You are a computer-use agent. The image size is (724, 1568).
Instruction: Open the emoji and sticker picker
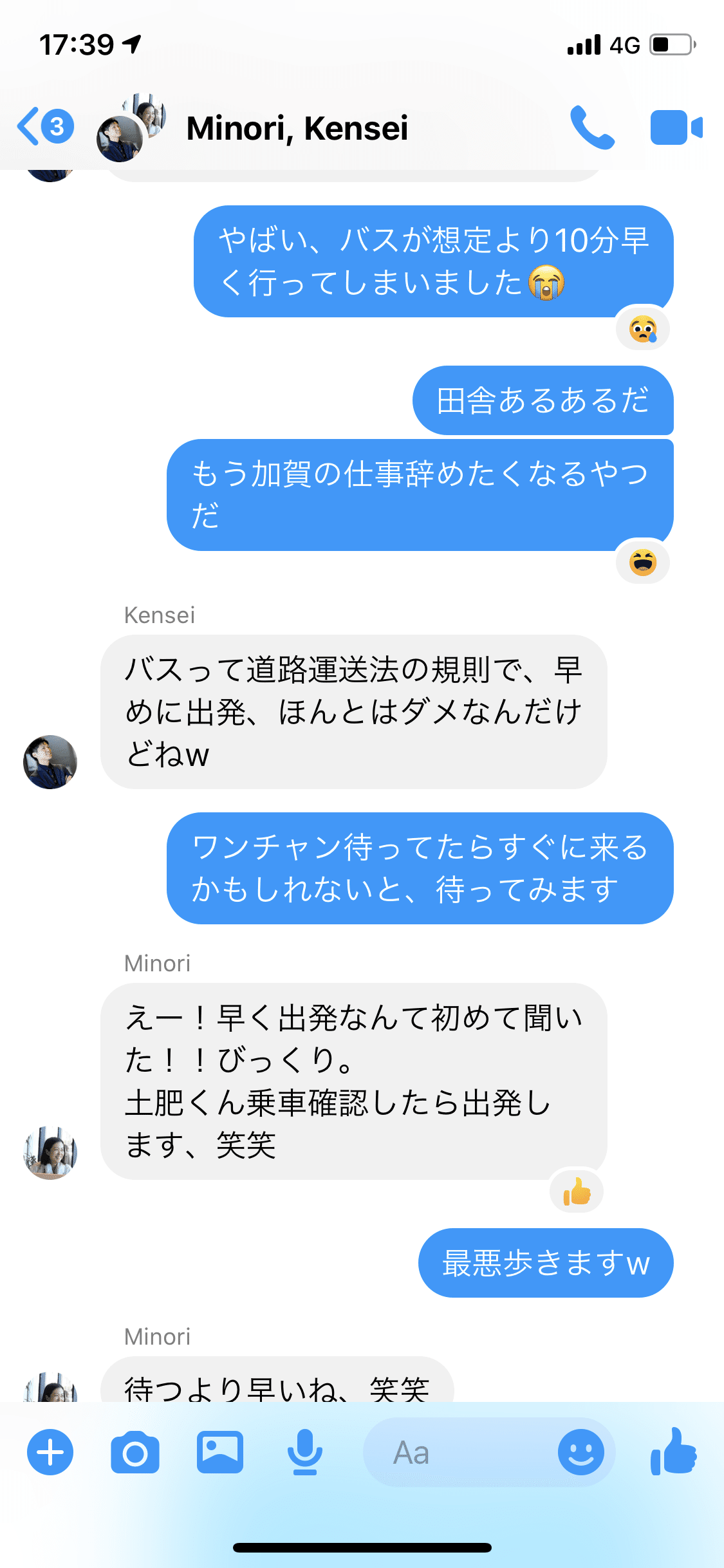[580, 1452]
